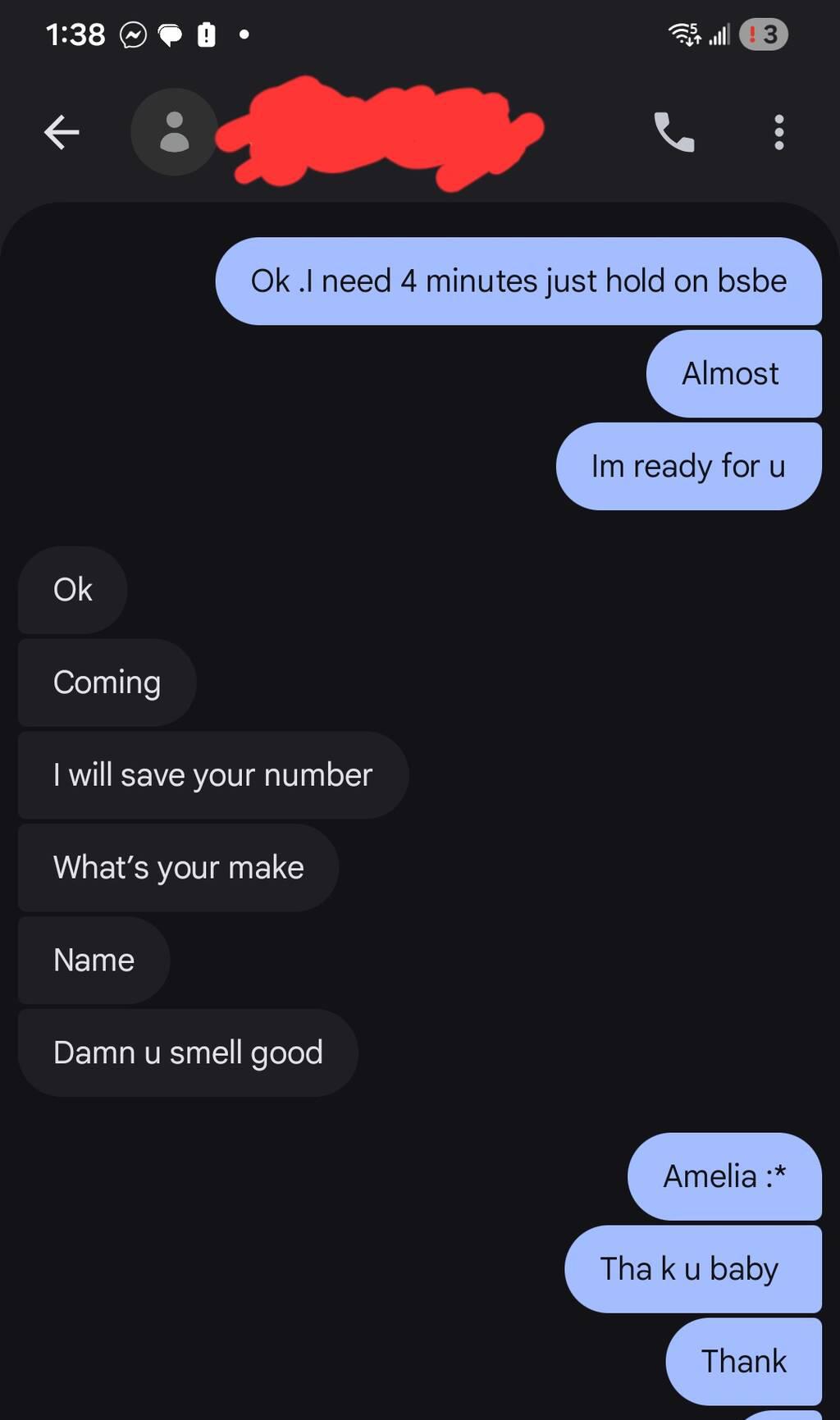
Task: Call this contact
Action: pos(674,132)
